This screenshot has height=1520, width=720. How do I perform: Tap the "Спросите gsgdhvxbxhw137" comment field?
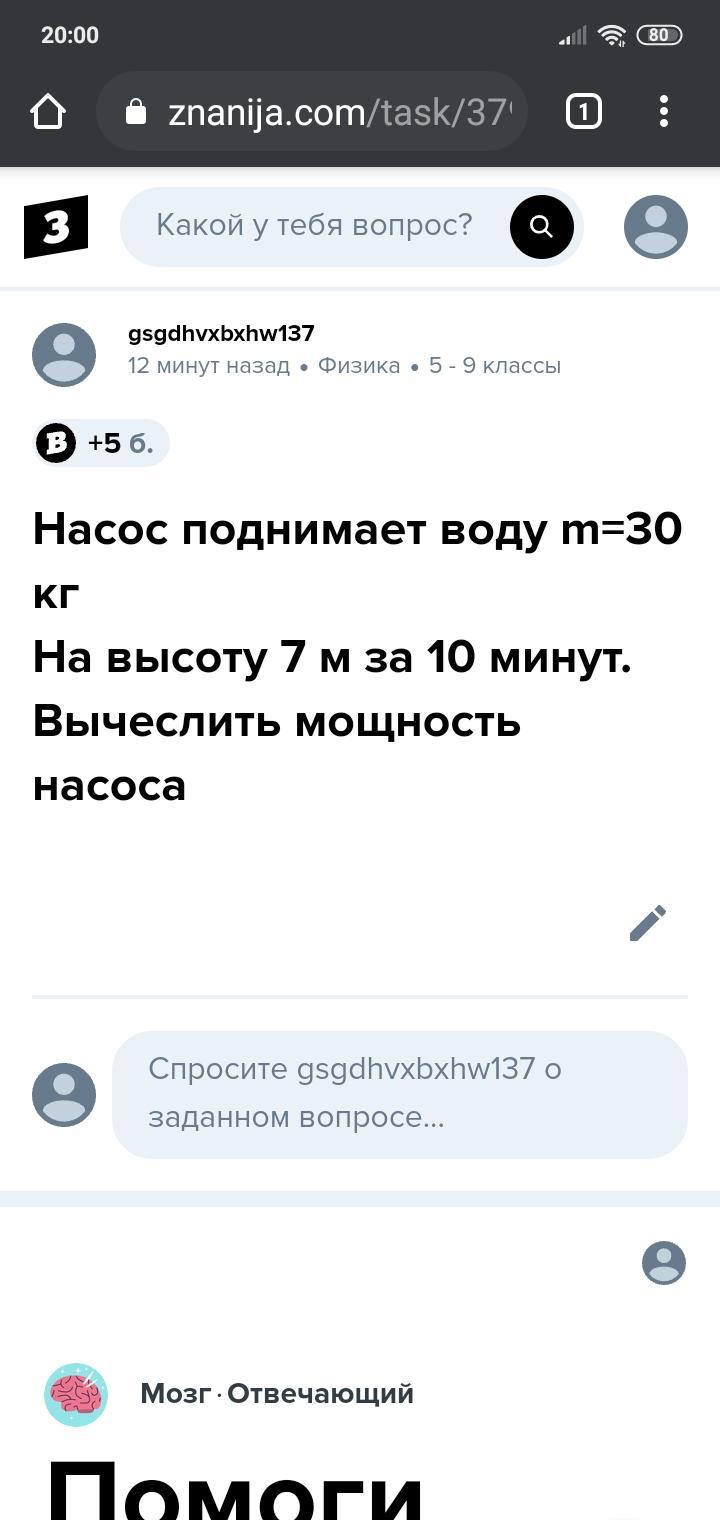(x=400, y=1093)
